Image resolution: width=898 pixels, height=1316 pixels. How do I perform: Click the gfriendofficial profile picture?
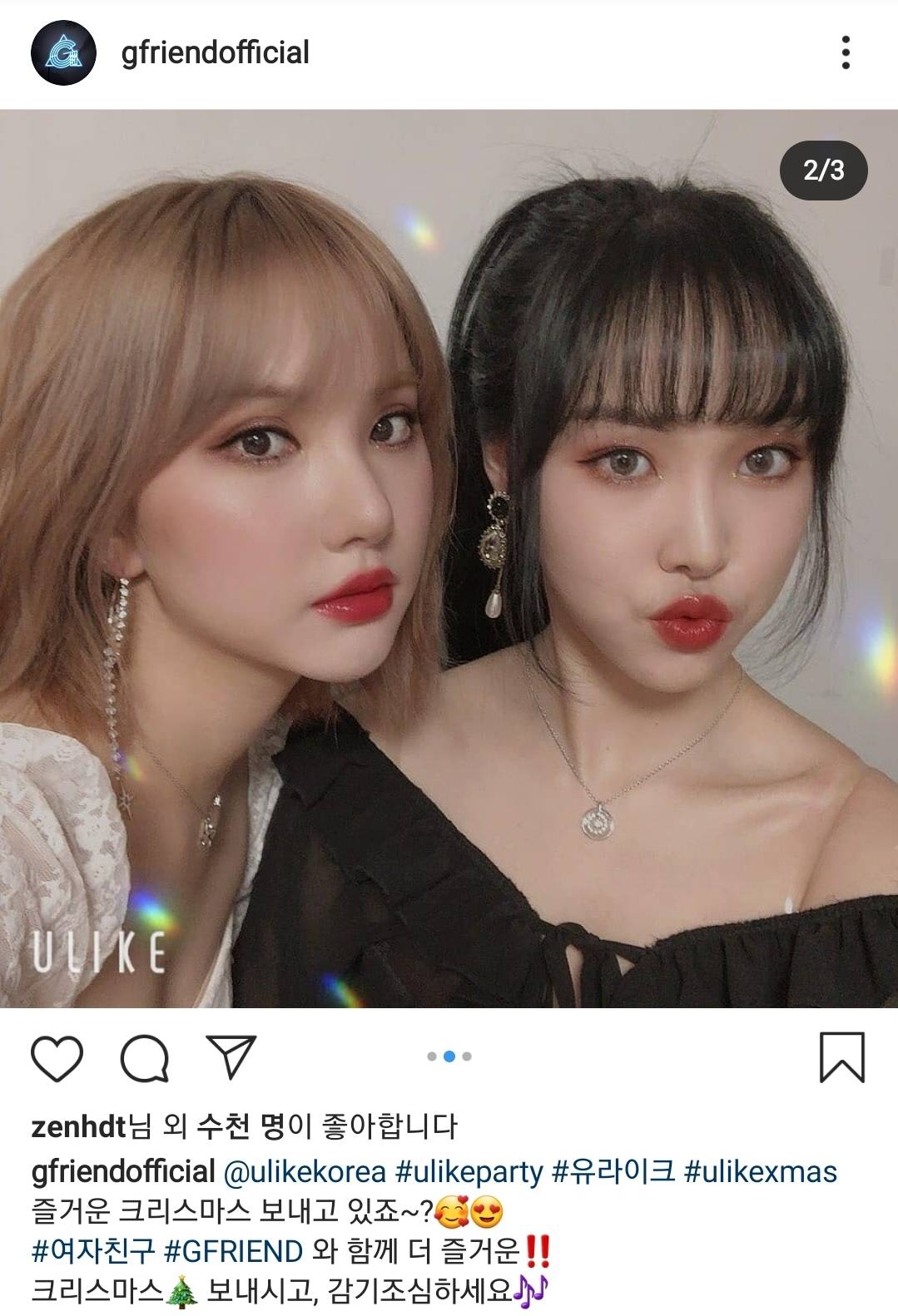pyautogui.click(x=62, y=52)
